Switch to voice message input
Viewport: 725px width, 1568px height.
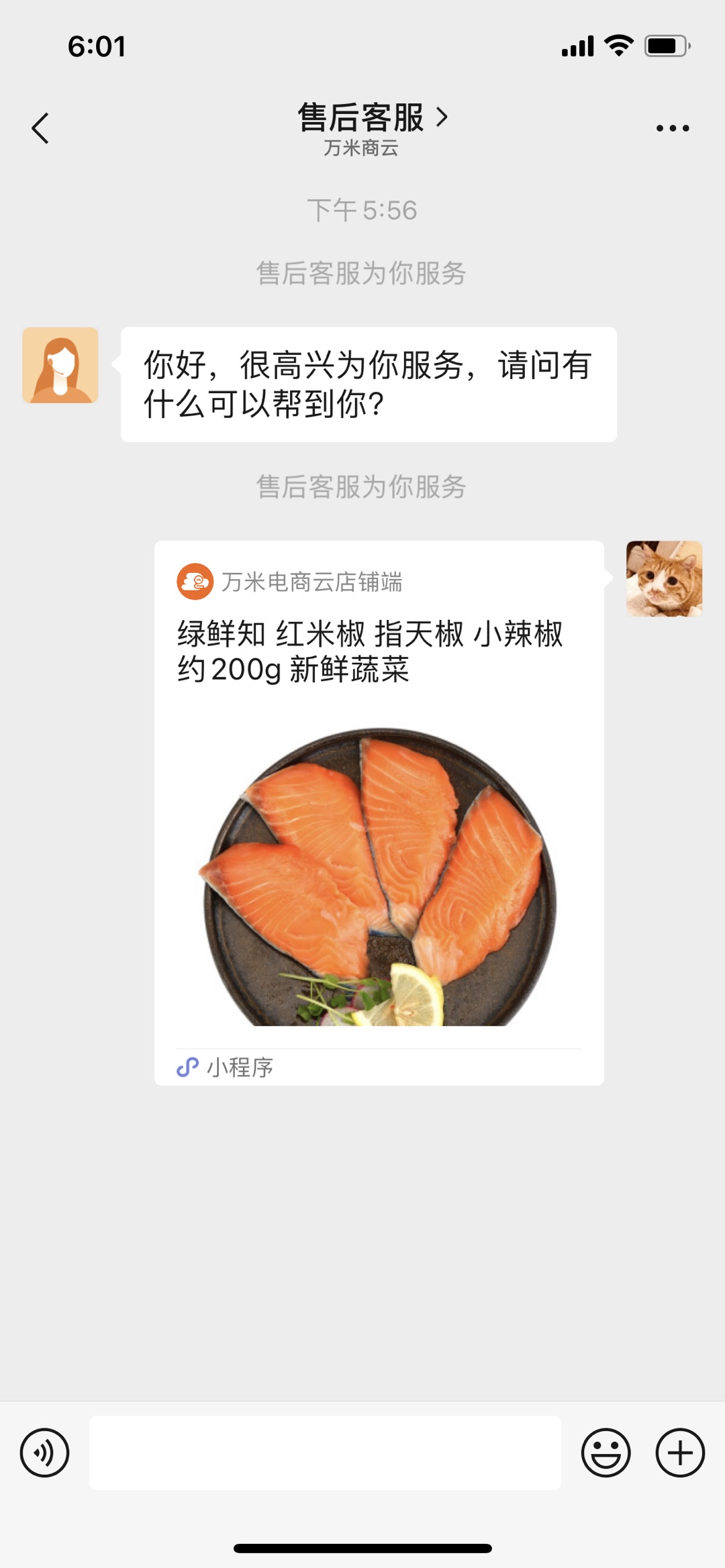44,1453
